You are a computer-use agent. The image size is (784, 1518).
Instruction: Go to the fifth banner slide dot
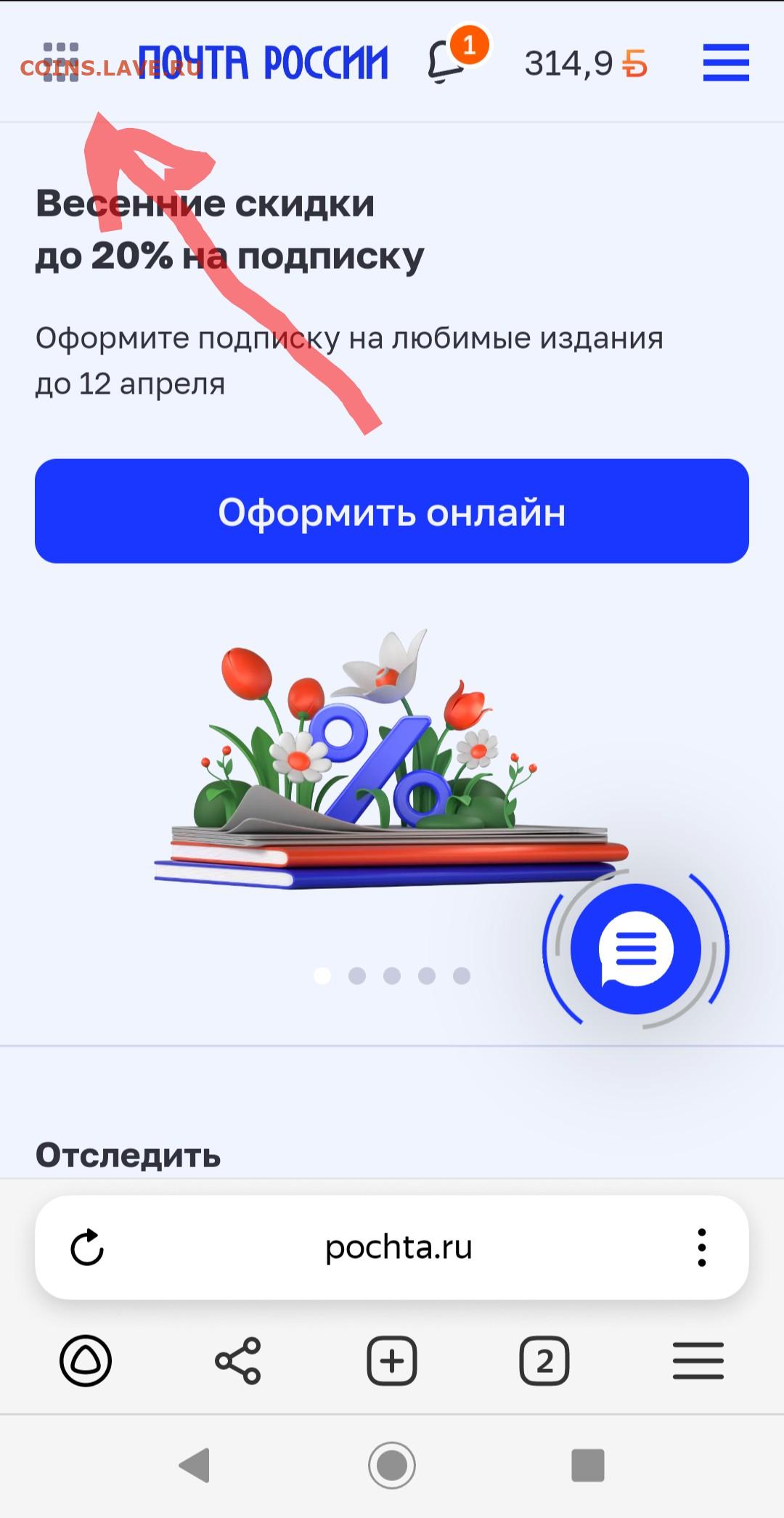(x=462, y=975)
